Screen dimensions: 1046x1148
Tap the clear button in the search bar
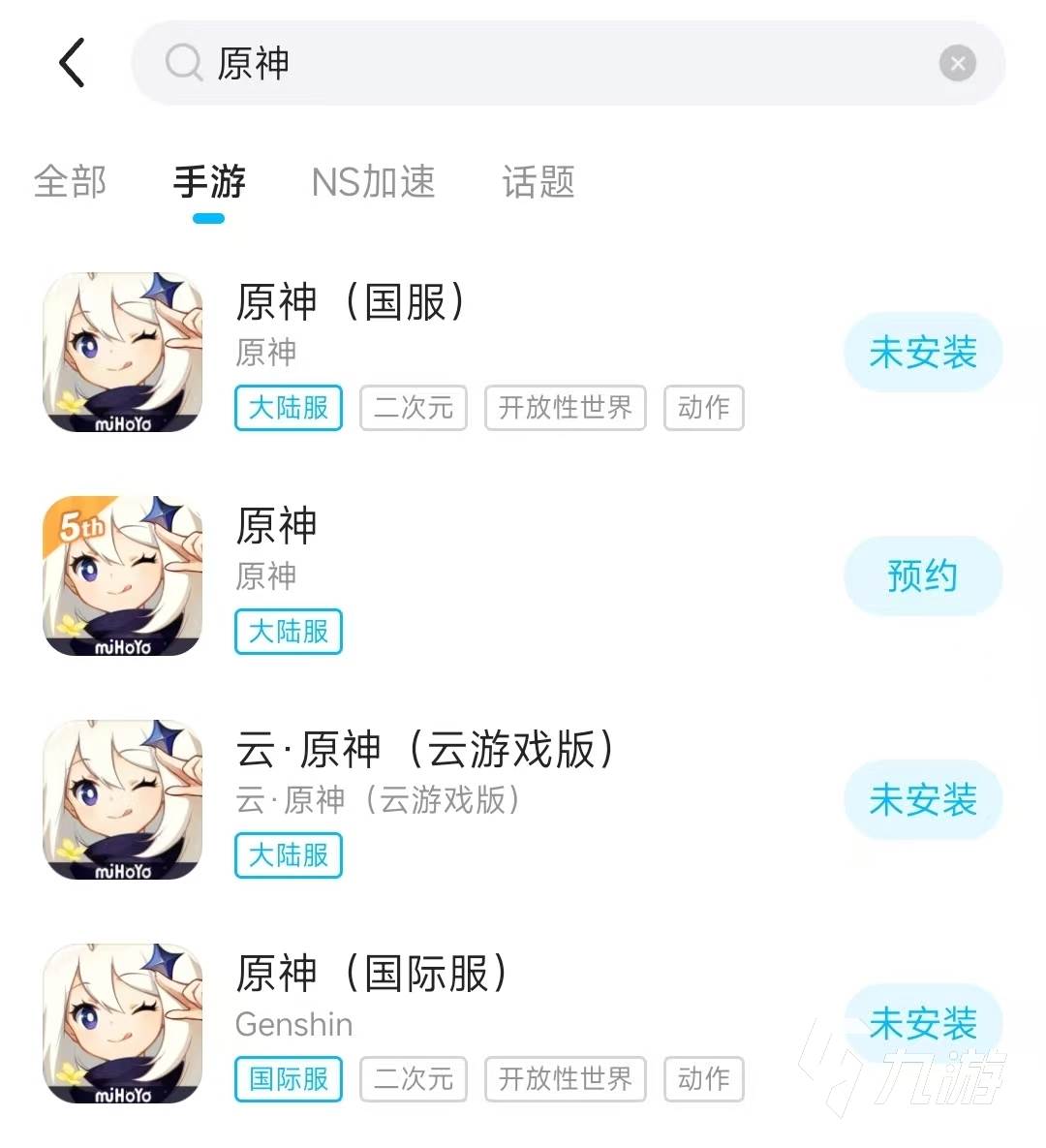(958, 63)
